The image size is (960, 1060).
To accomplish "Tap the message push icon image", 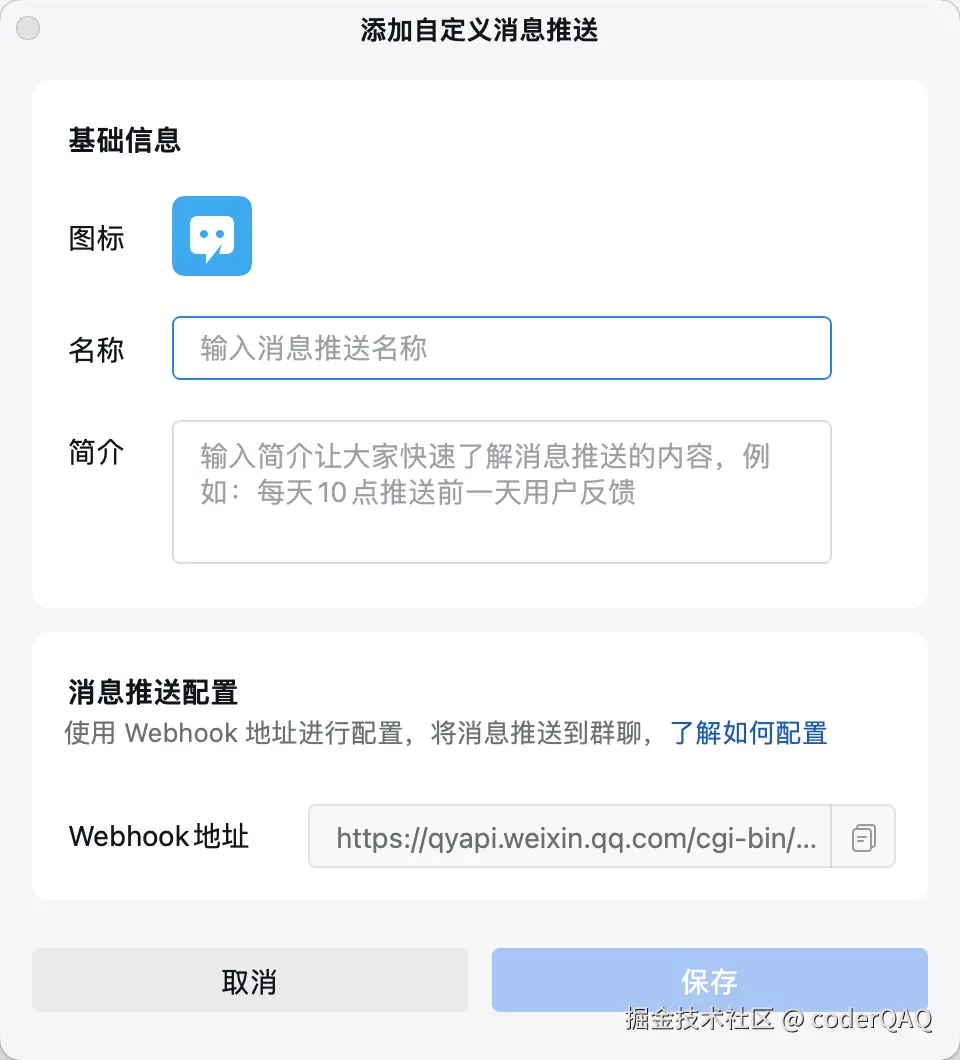I will click(x=212, y=236).
